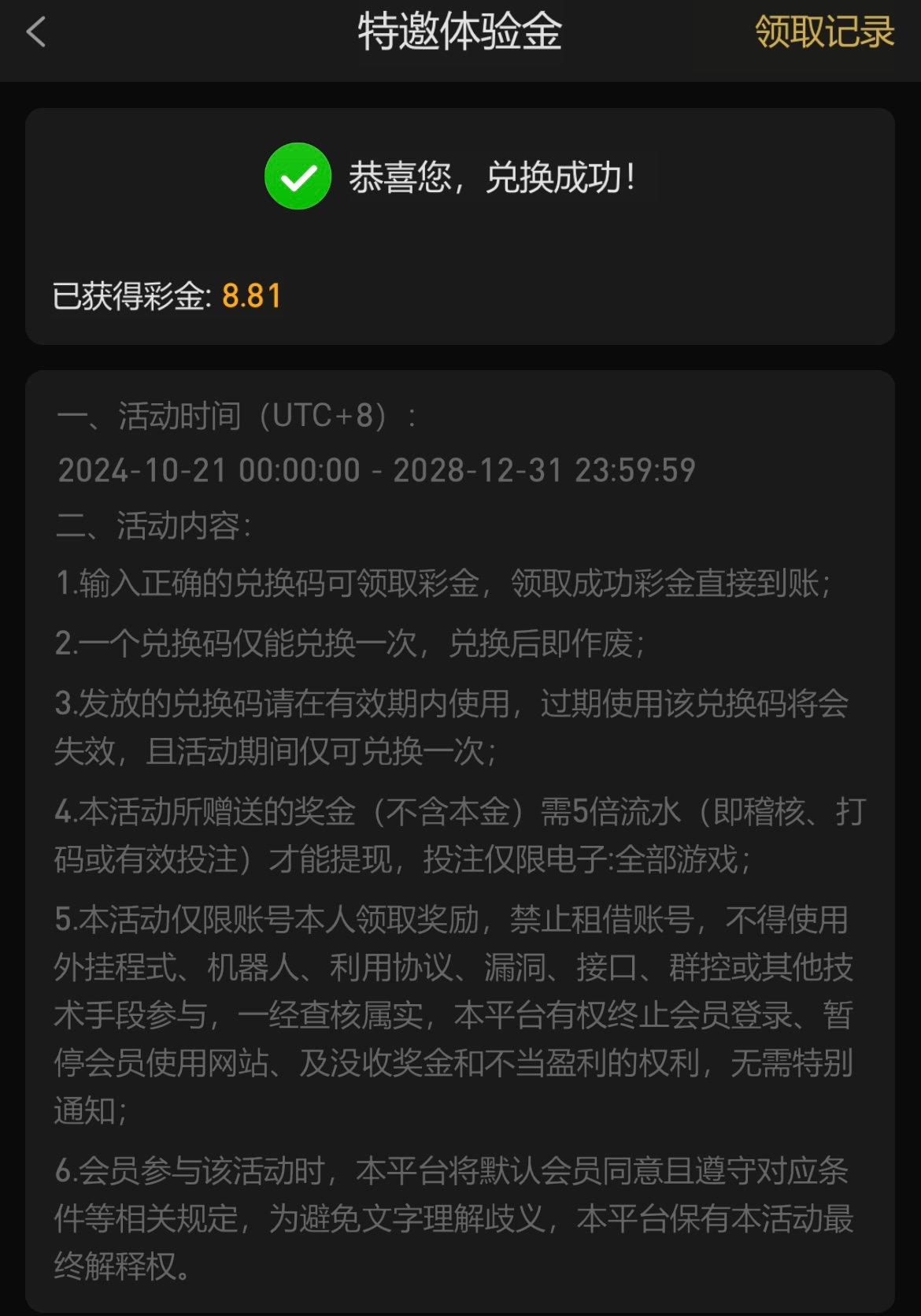Open 领取记录 claim records
921x1316 pixels.
(x=823, y=32)
